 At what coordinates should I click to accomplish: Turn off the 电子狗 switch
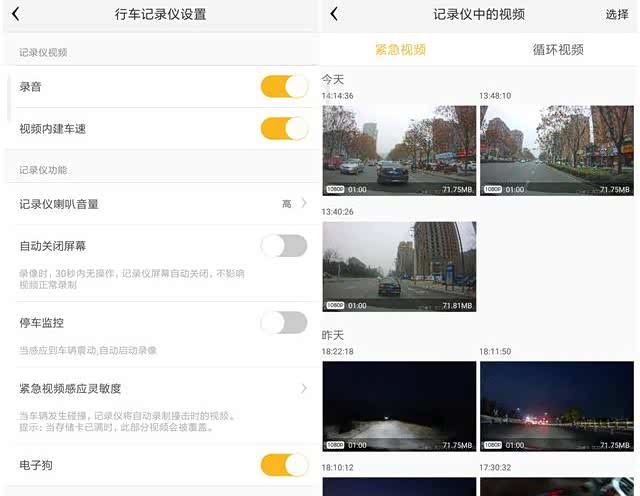coord(284,464)
